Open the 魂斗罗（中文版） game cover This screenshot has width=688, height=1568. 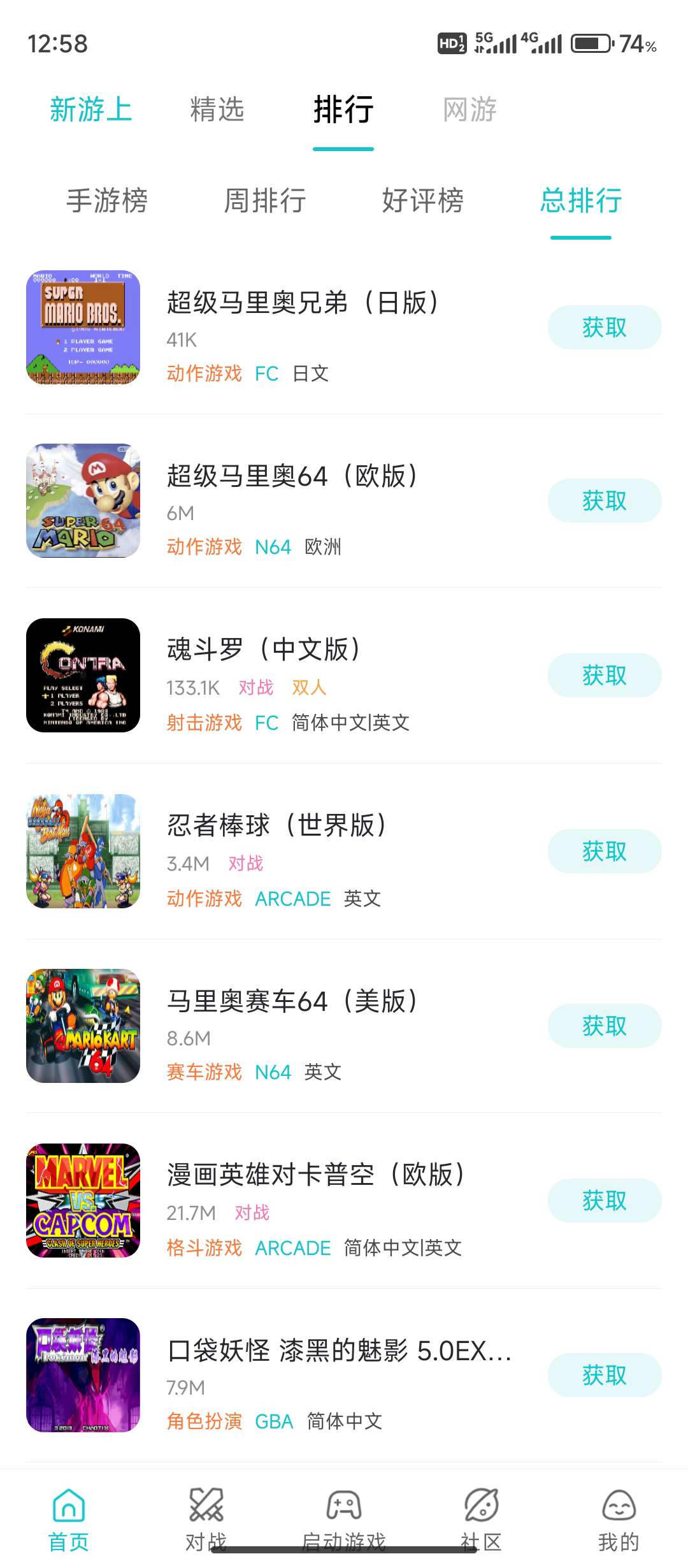pos(83,676)
